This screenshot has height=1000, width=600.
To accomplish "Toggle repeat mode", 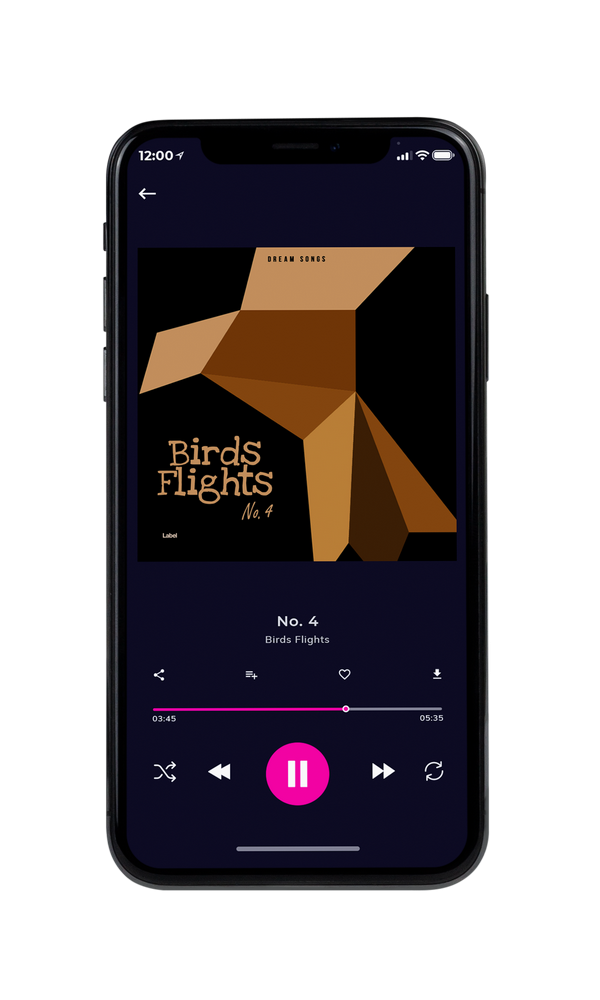I will pos(434,771).
